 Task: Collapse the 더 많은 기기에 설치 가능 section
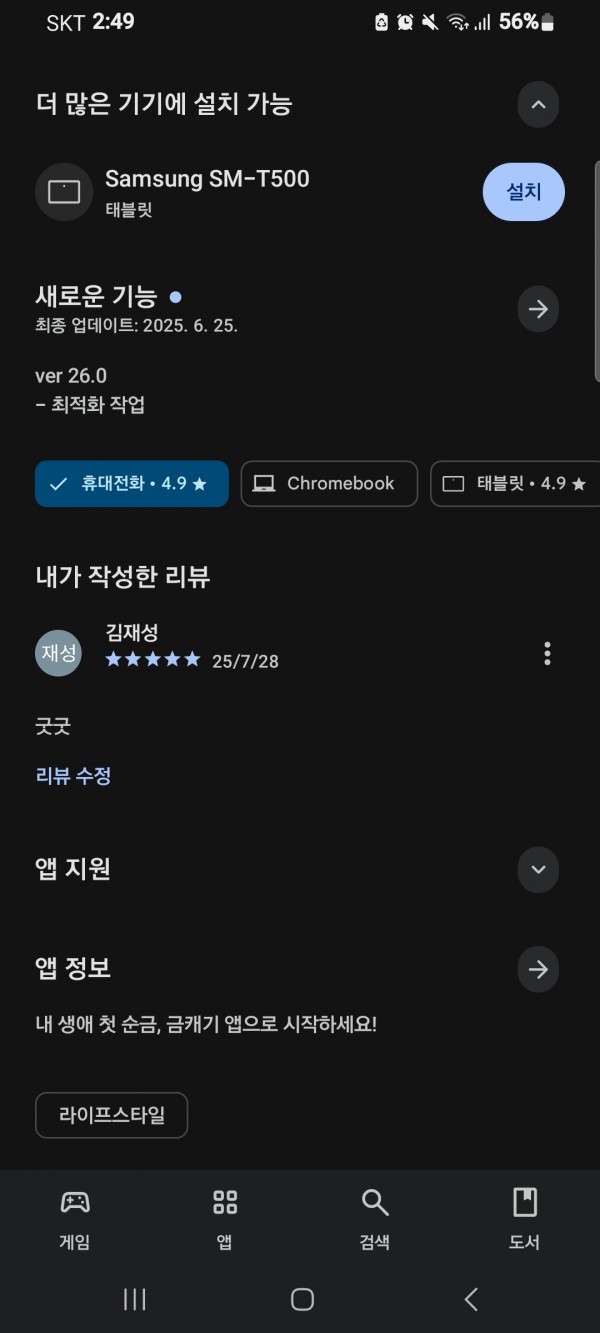(538, 104)
